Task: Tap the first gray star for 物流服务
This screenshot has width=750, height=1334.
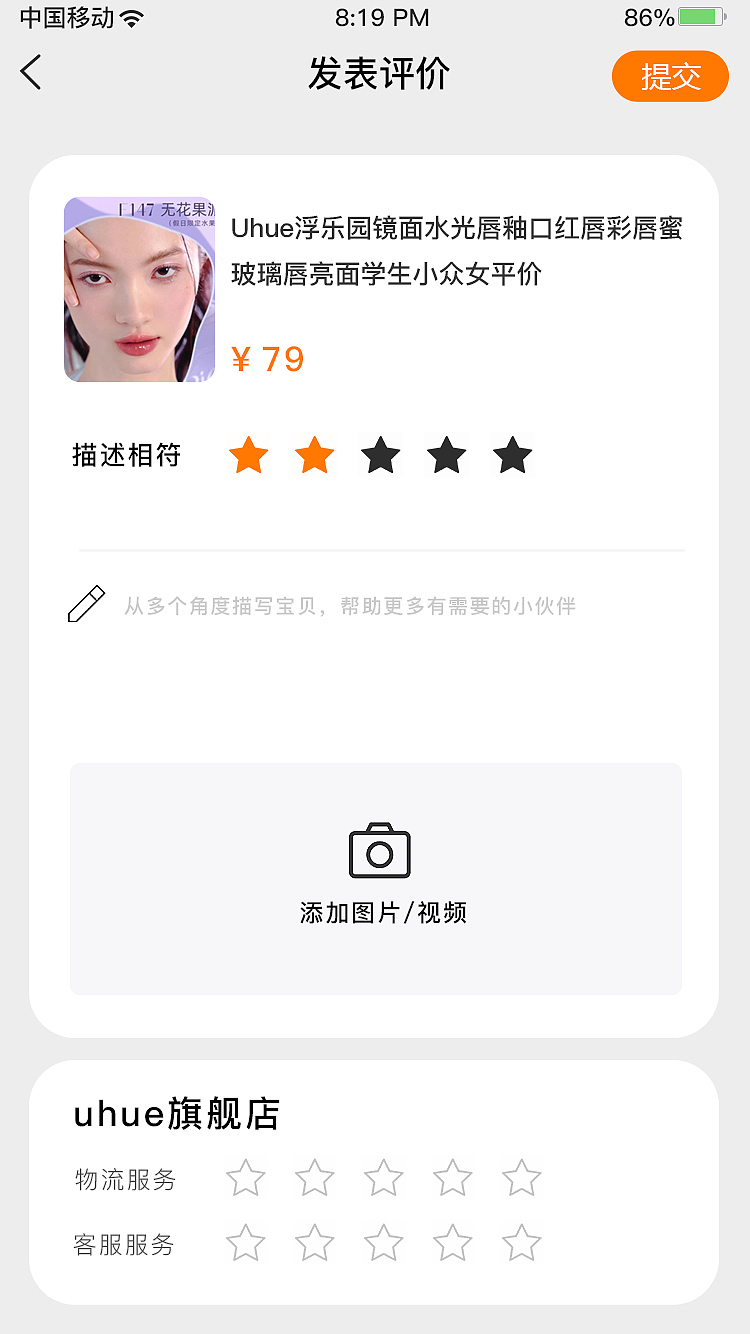Action: 245,1178
